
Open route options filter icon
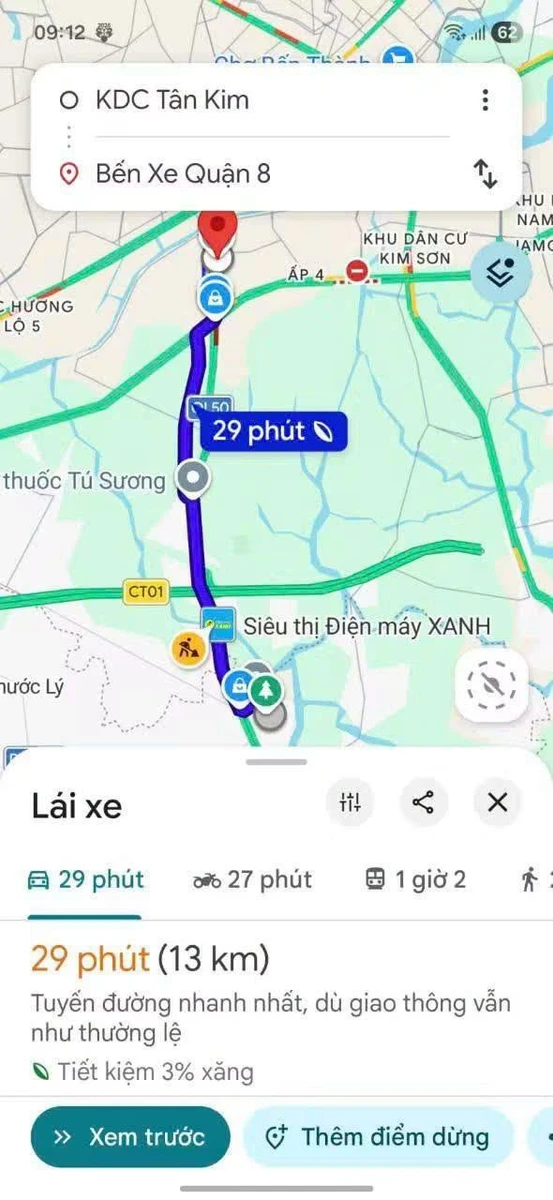[350, 801]
